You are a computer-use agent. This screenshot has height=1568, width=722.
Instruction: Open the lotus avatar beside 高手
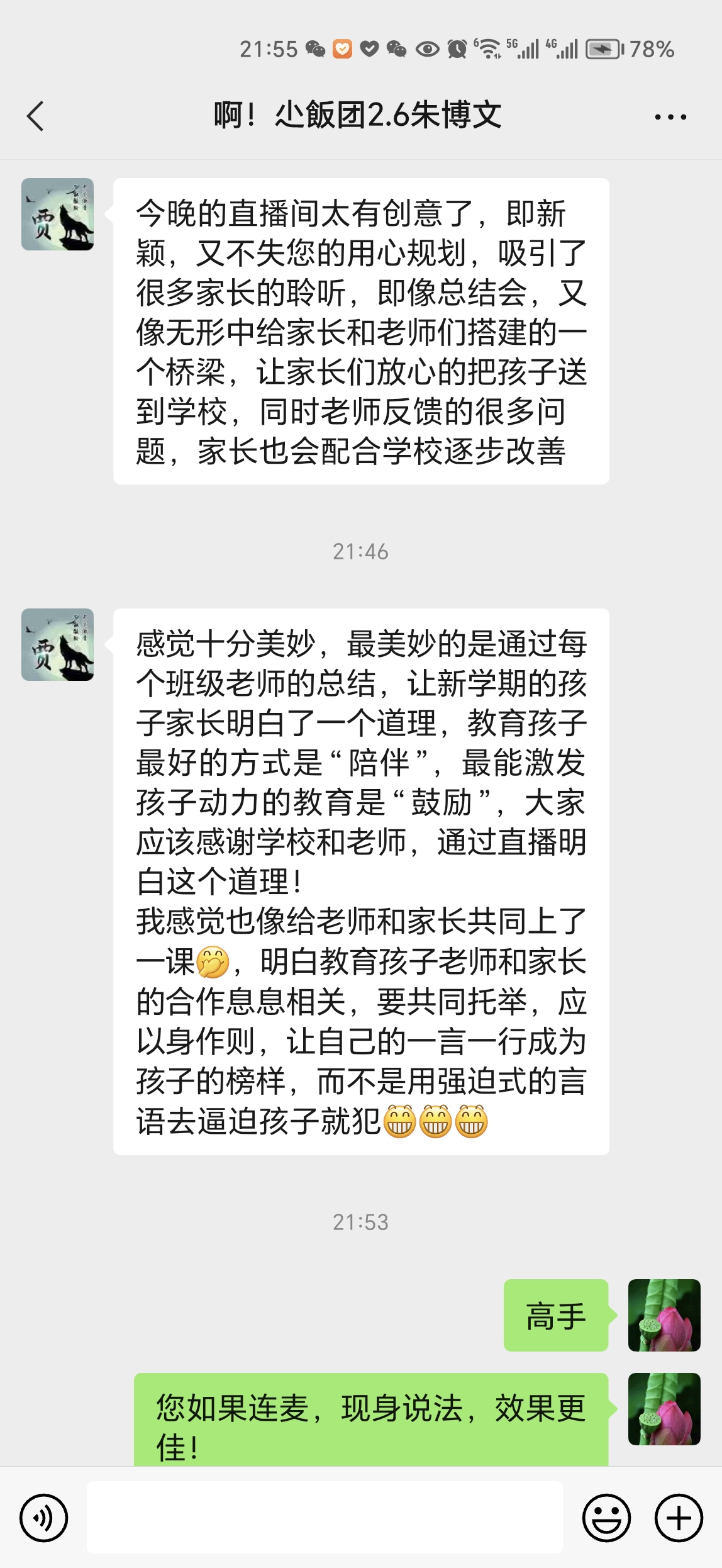point(664,1314)
